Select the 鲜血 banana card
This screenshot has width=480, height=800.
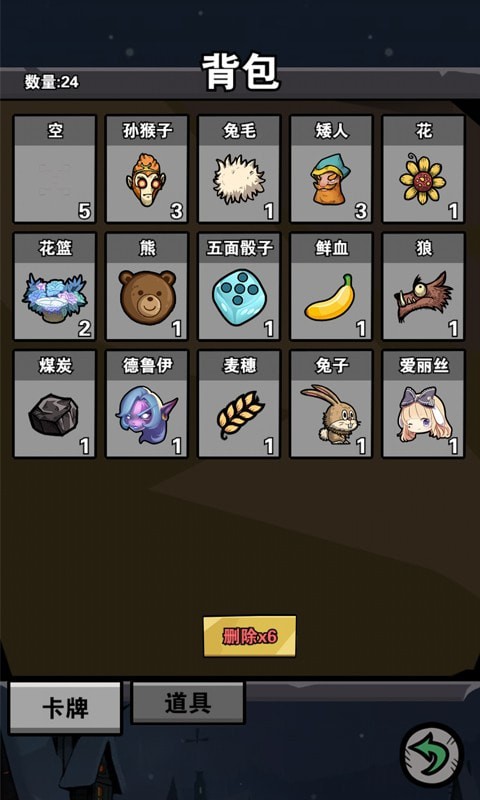tap(332, 286)
